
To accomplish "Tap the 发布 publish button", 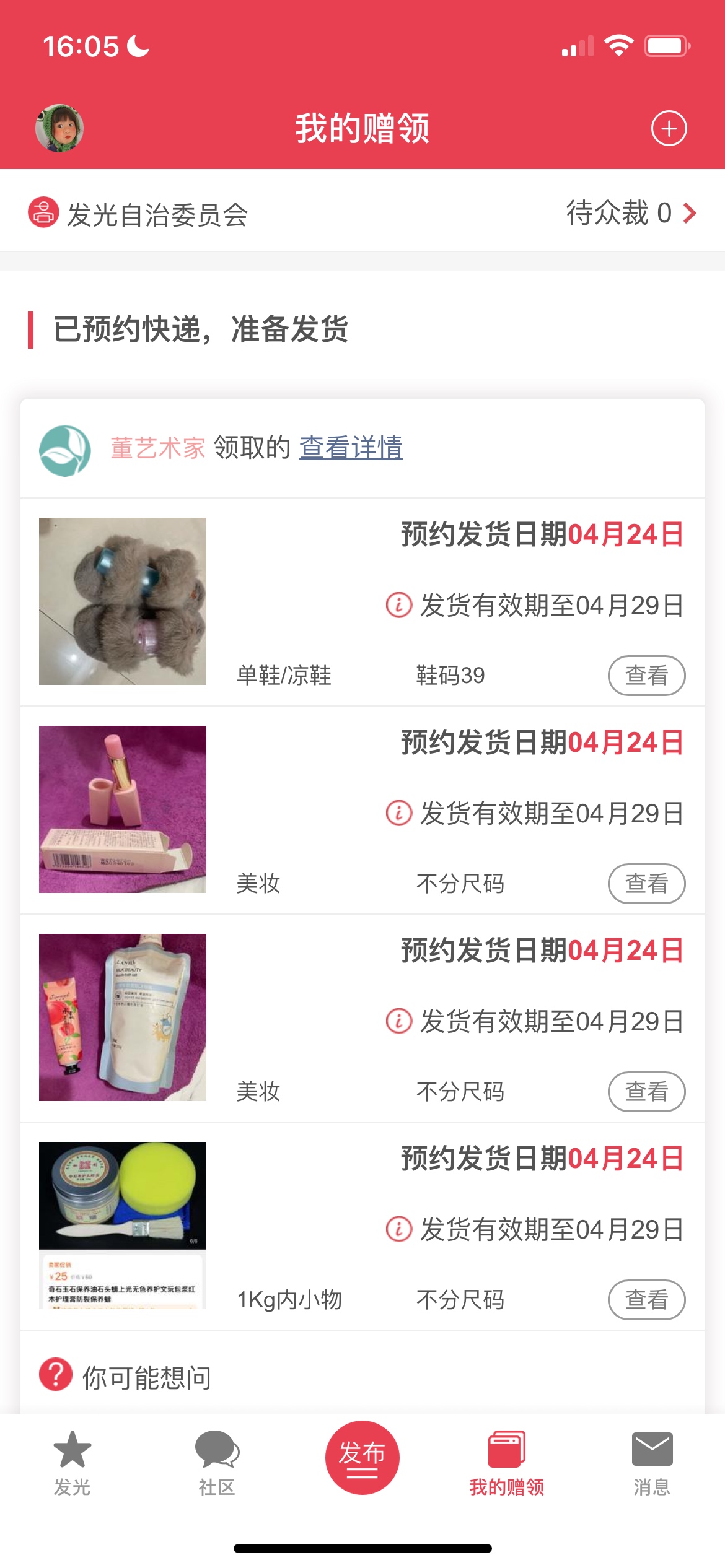I will 362,1457.
